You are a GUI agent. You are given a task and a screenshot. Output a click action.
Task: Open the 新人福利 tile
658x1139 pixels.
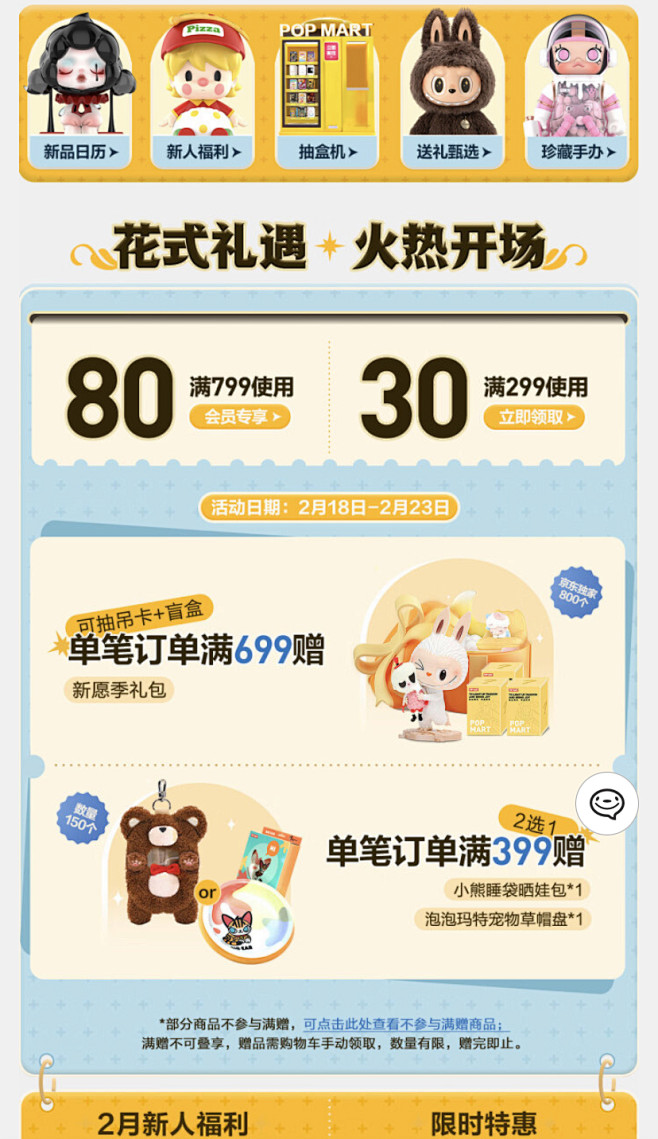pyautogui.click(x=203, y=91)
